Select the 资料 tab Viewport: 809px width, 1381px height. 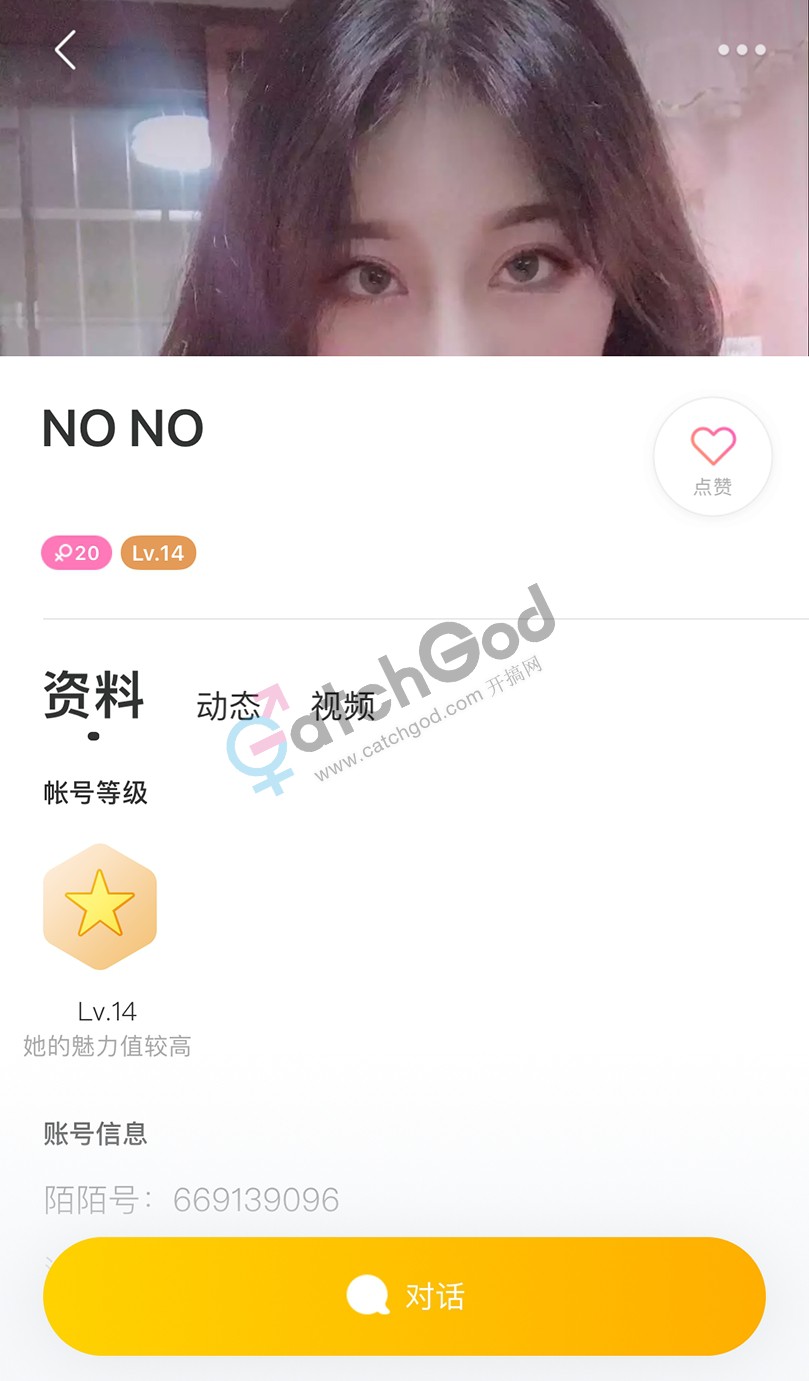pyautogui.click(x=94, y=696)
